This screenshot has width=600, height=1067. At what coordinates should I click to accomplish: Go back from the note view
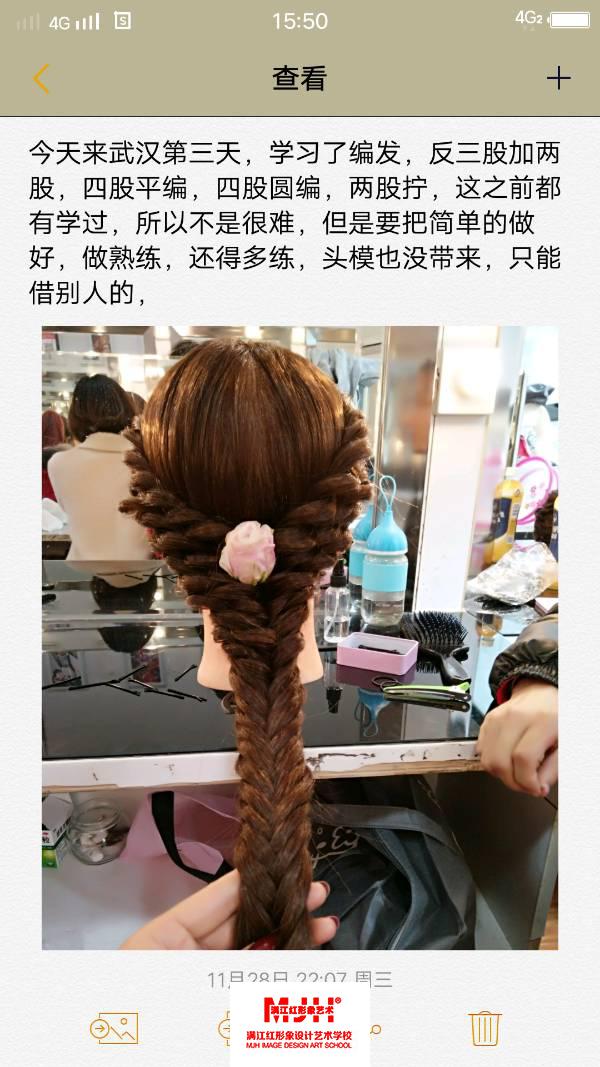click(x=41, y=79)
